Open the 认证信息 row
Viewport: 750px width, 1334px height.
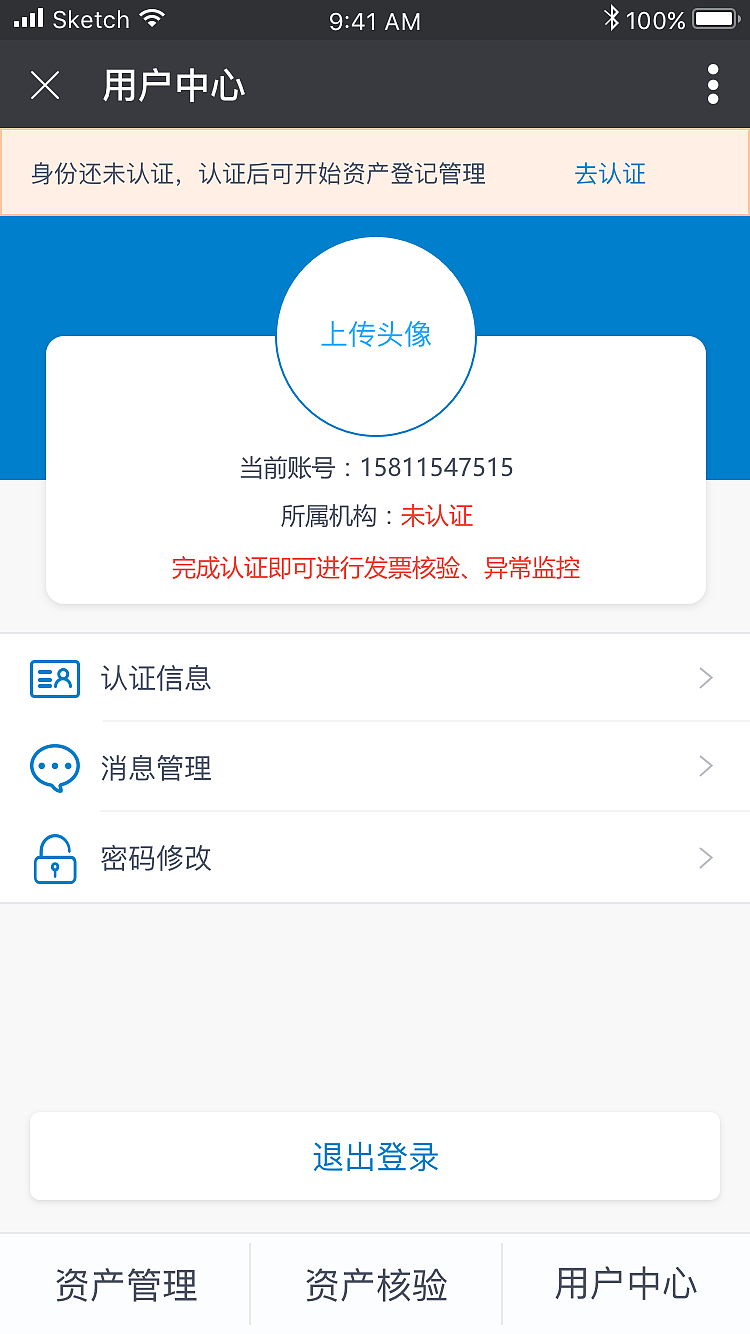coord(375,679)
